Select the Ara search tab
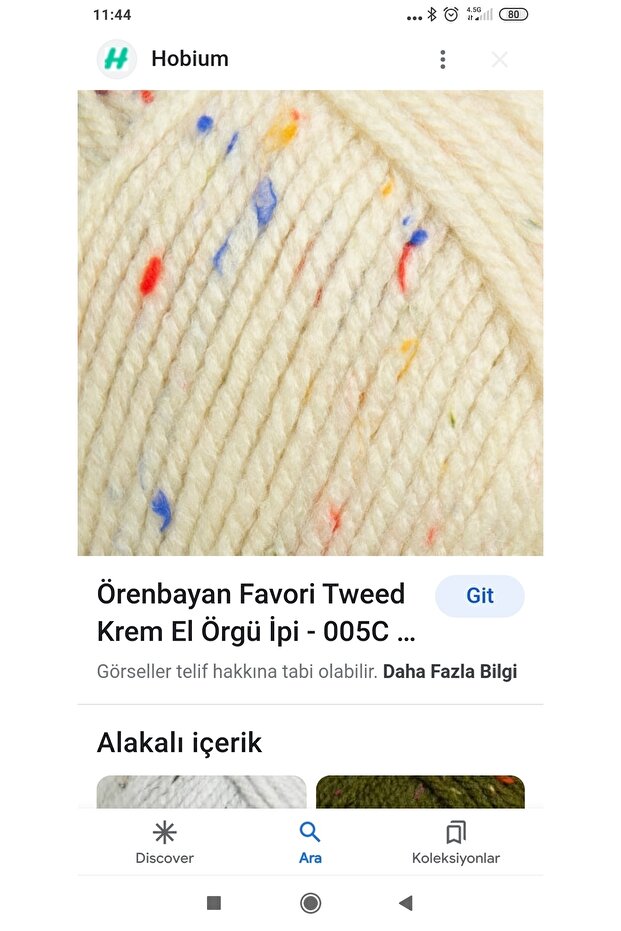621x931 pixels. coord(310,843)
